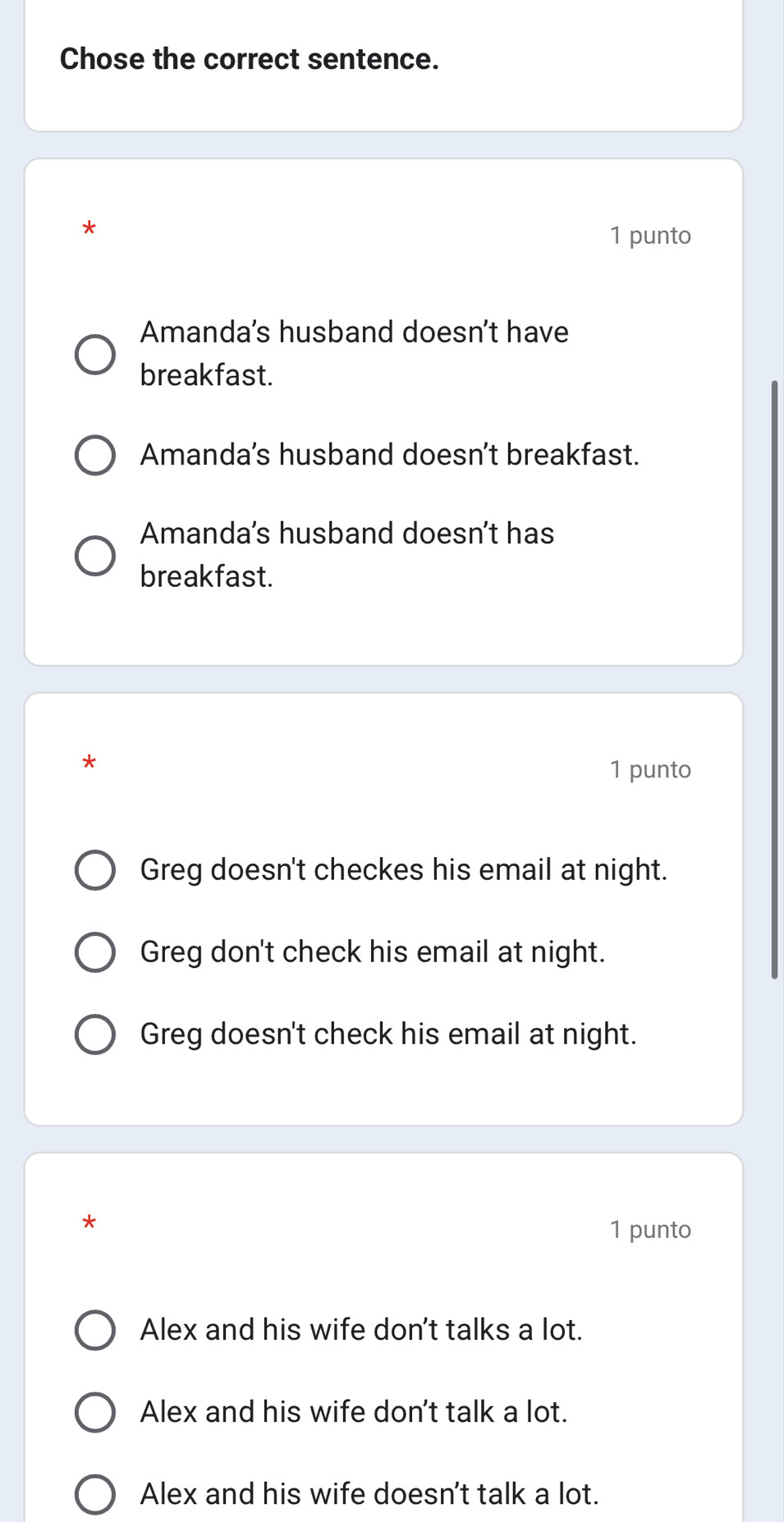
Task: Choose "Alex and his wife don't talk a lot."
Action: point(95,1412)
